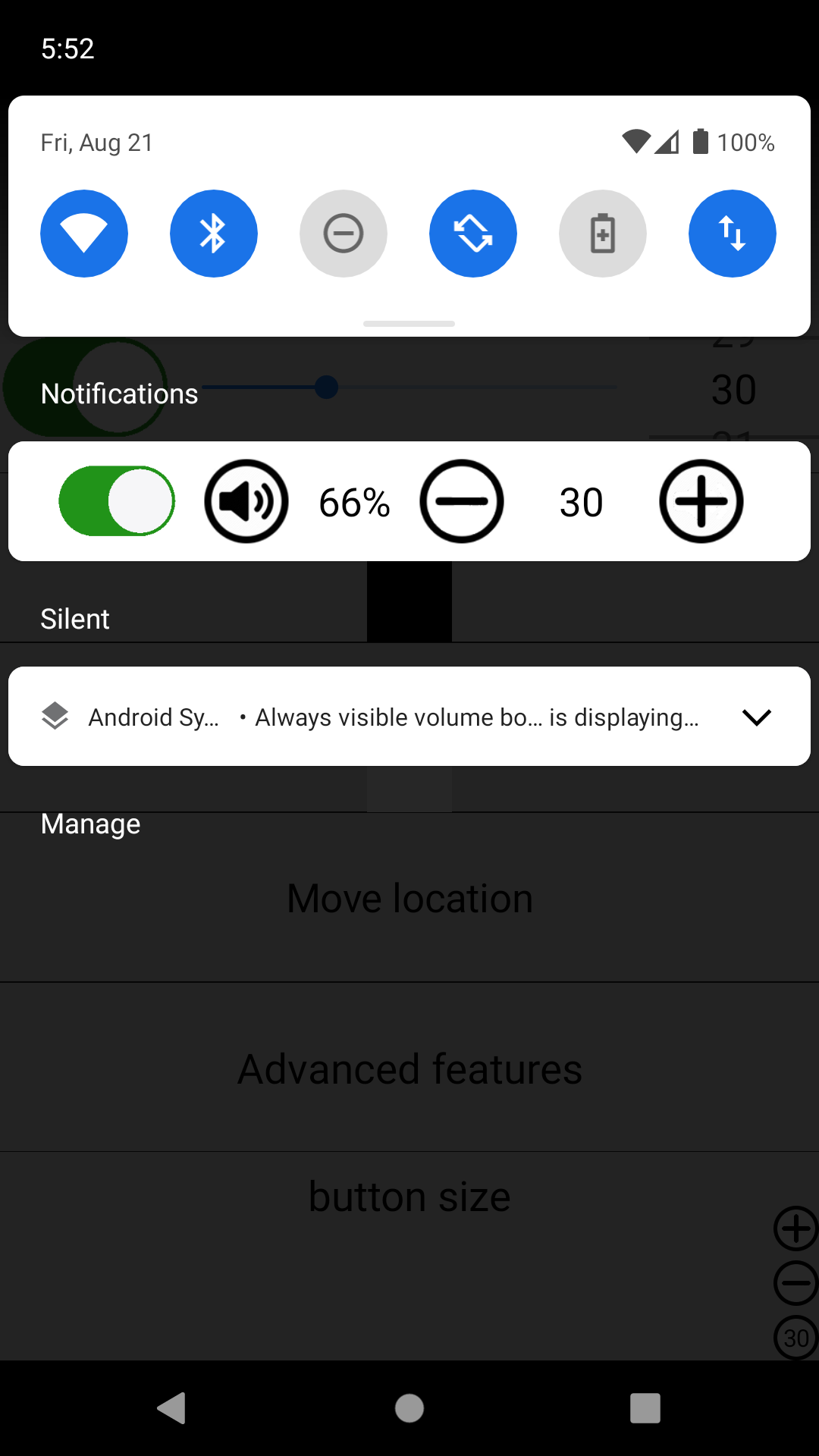Go back using the navigation bar
819x1456 pixels.
coord(172,1408)
